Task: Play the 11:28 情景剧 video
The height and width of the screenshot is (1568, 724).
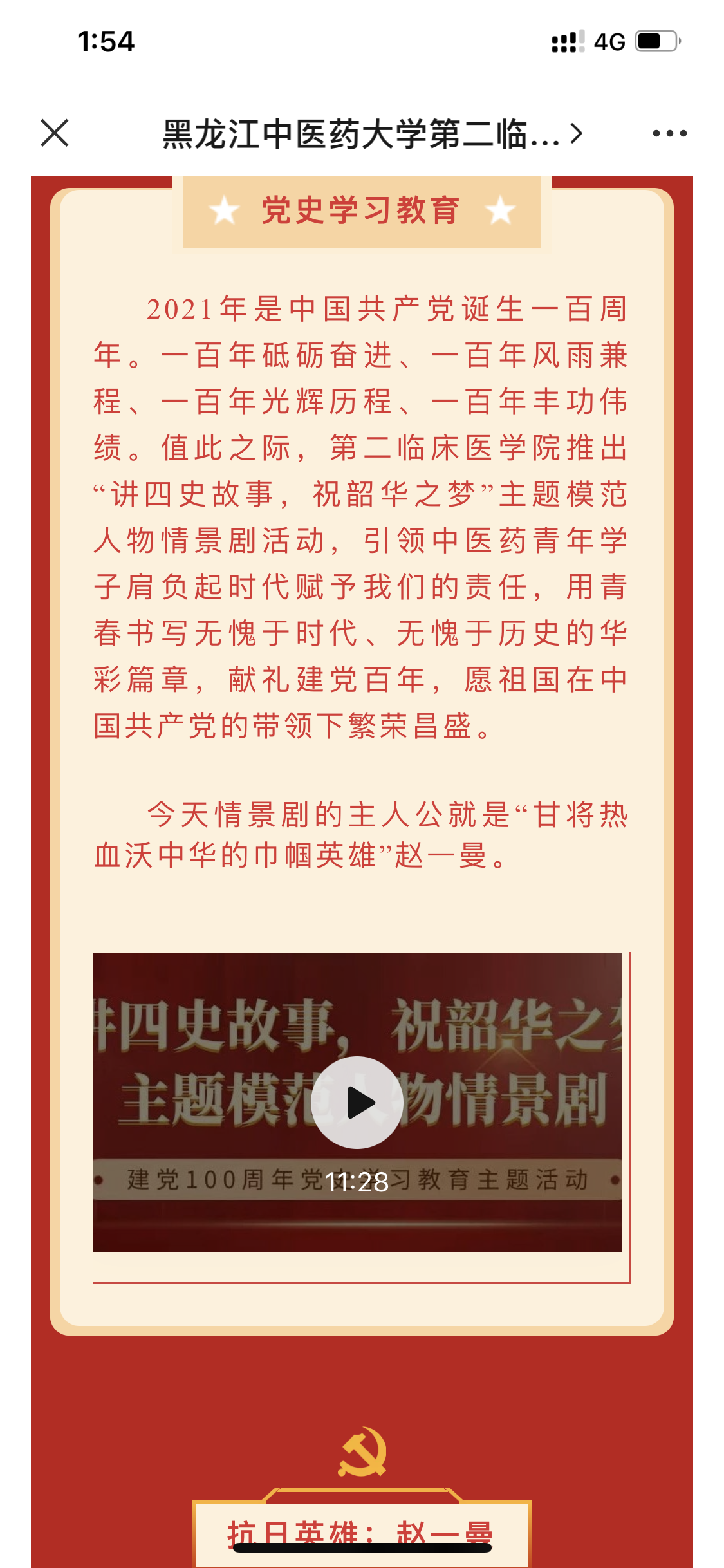Action: (x=357, y=1103)
